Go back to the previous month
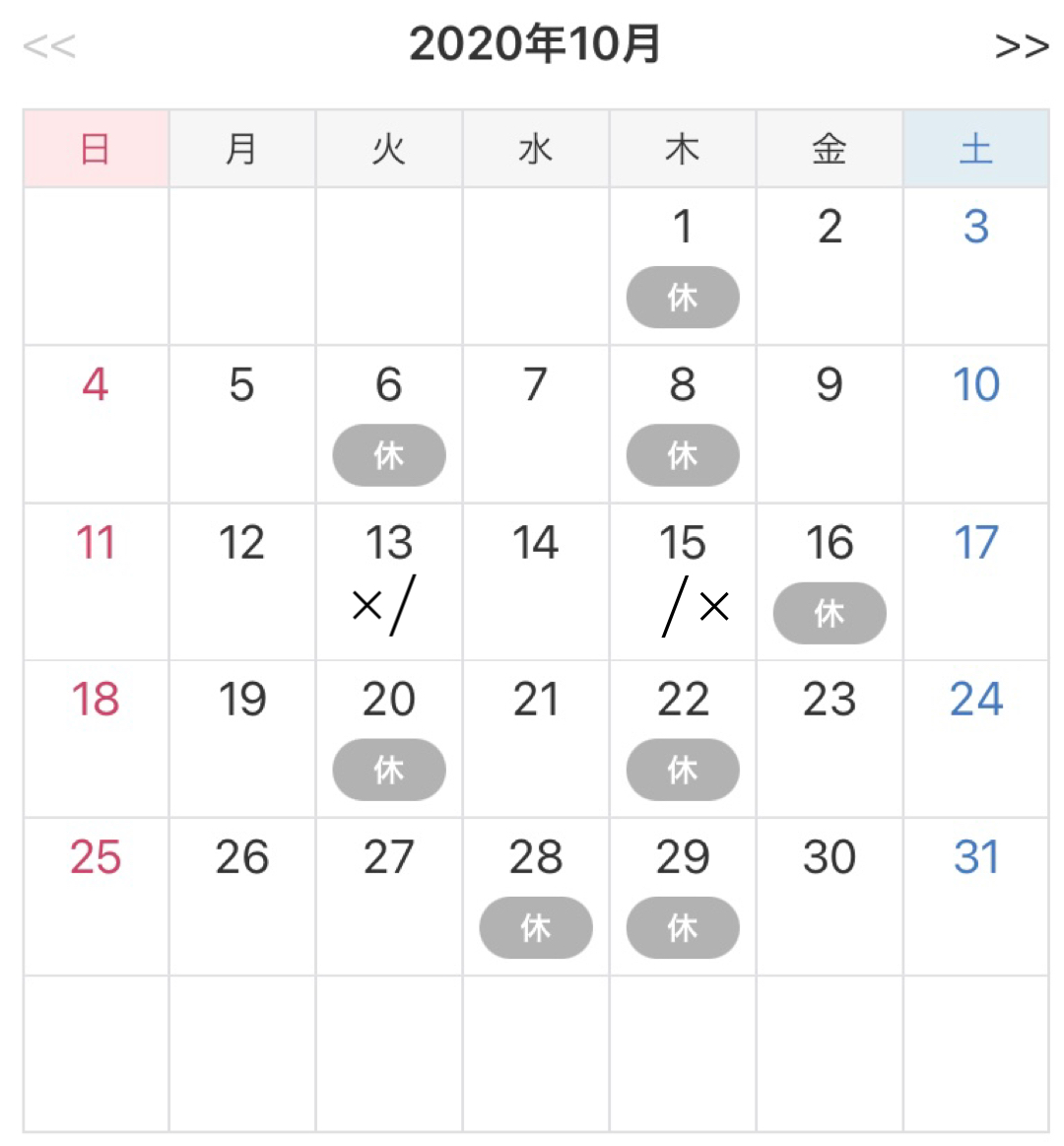 click(49, 46)
